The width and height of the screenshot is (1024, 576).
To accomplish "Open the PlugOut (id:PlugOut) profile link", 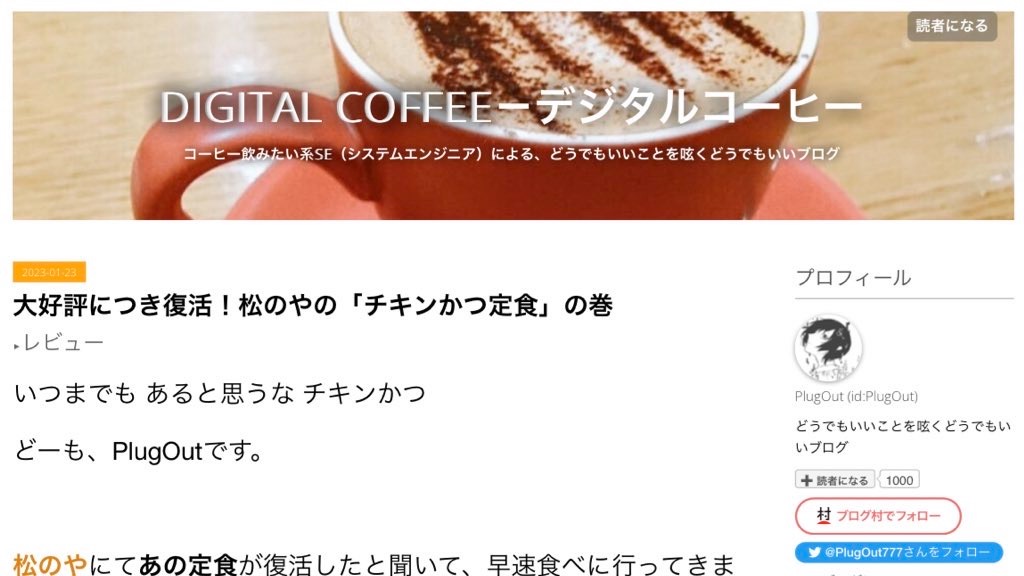I will pos(856,396).
